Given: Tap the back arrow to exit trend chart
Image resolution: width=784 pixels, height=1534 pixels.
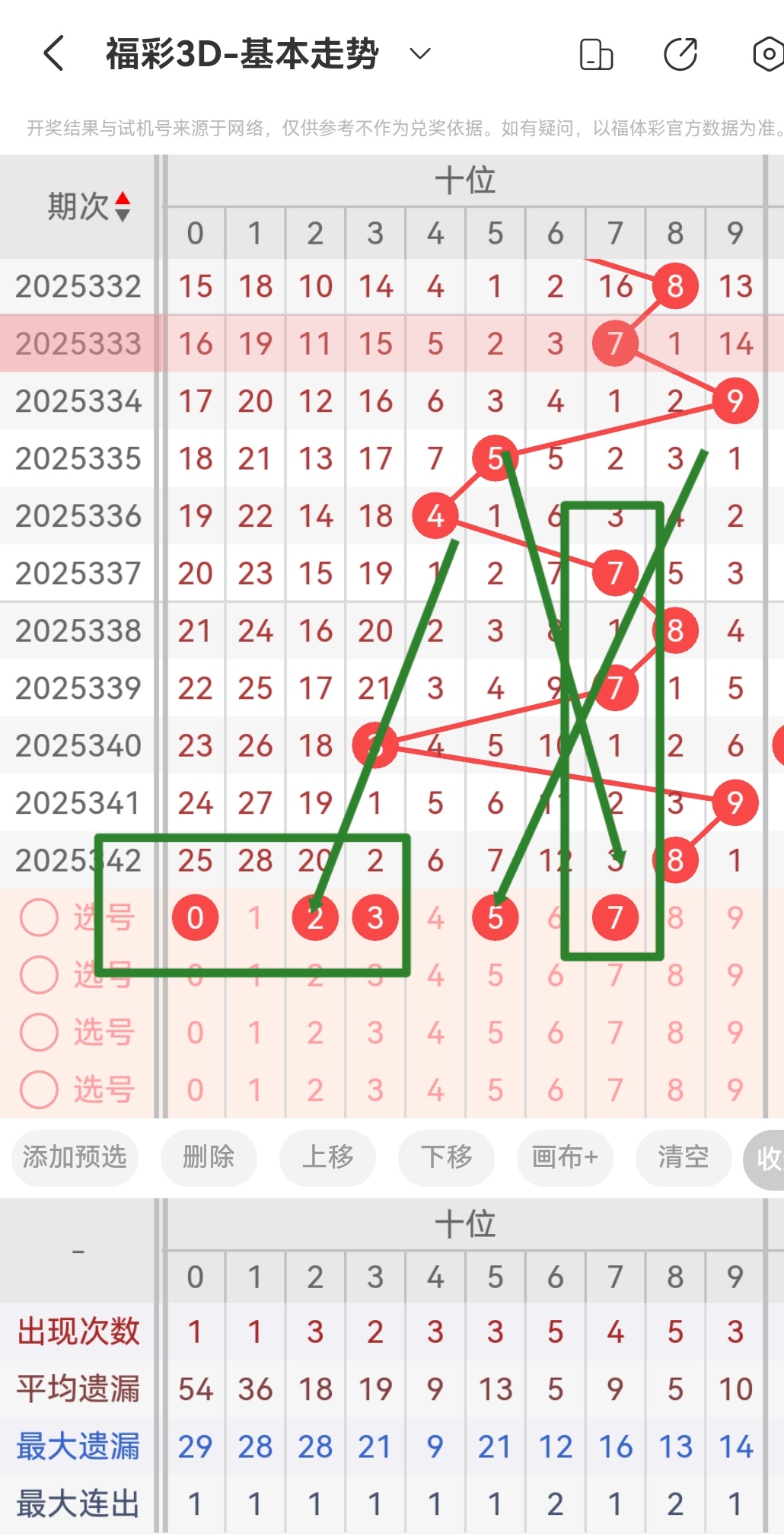Looking at the screenshot, I should [52, 52].
